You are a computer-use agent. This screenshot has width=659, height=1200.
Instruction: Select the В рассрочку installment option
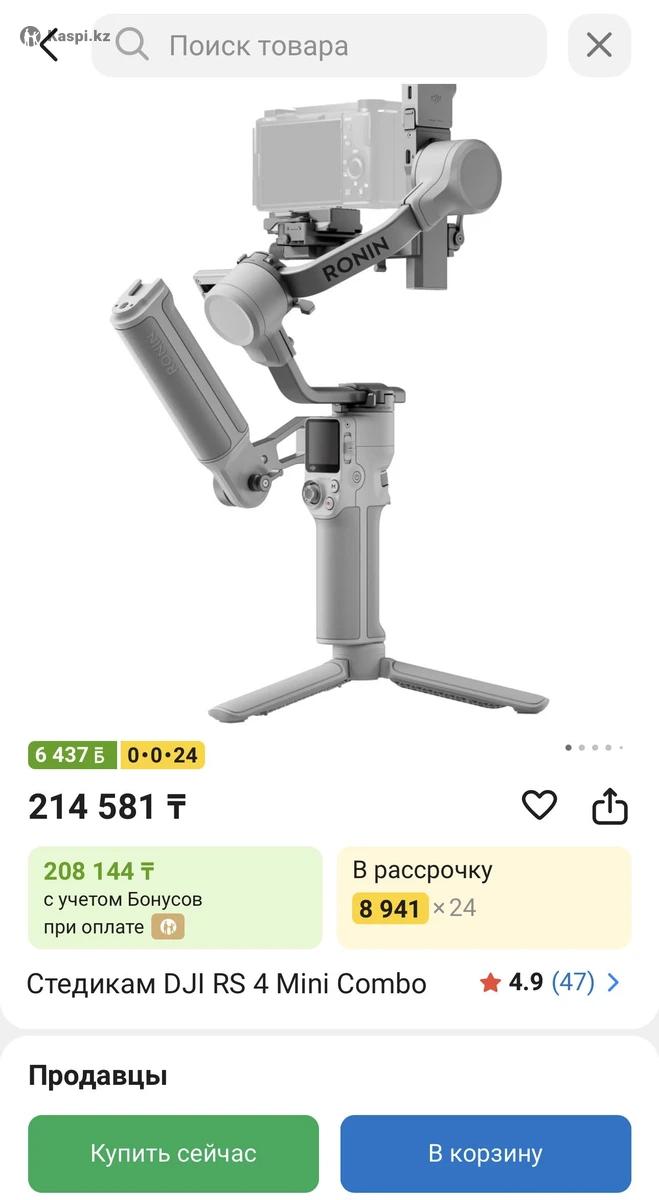tap(484, 897)
